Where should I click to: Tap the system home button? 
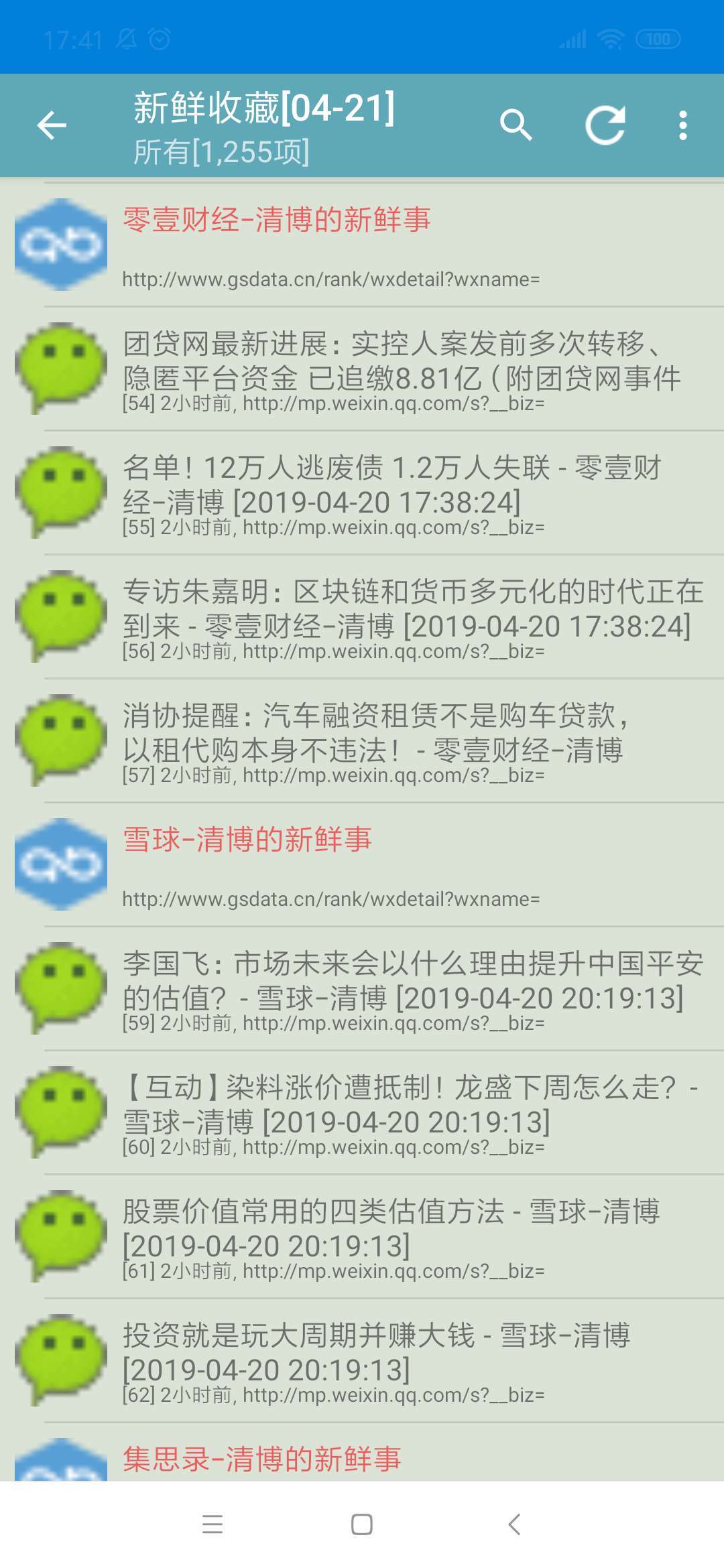pos(362,1524)
